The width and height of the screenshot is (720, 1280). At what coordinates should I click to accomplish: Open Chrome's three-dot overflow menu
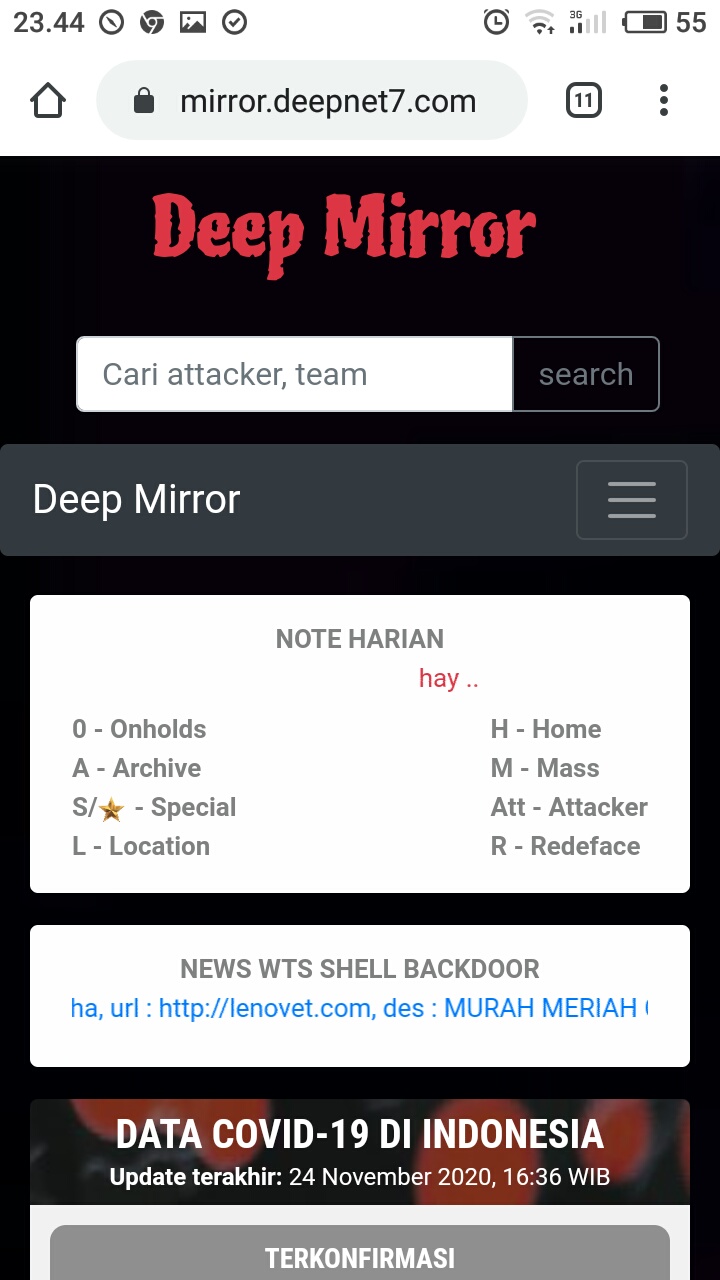click(663, 101)
